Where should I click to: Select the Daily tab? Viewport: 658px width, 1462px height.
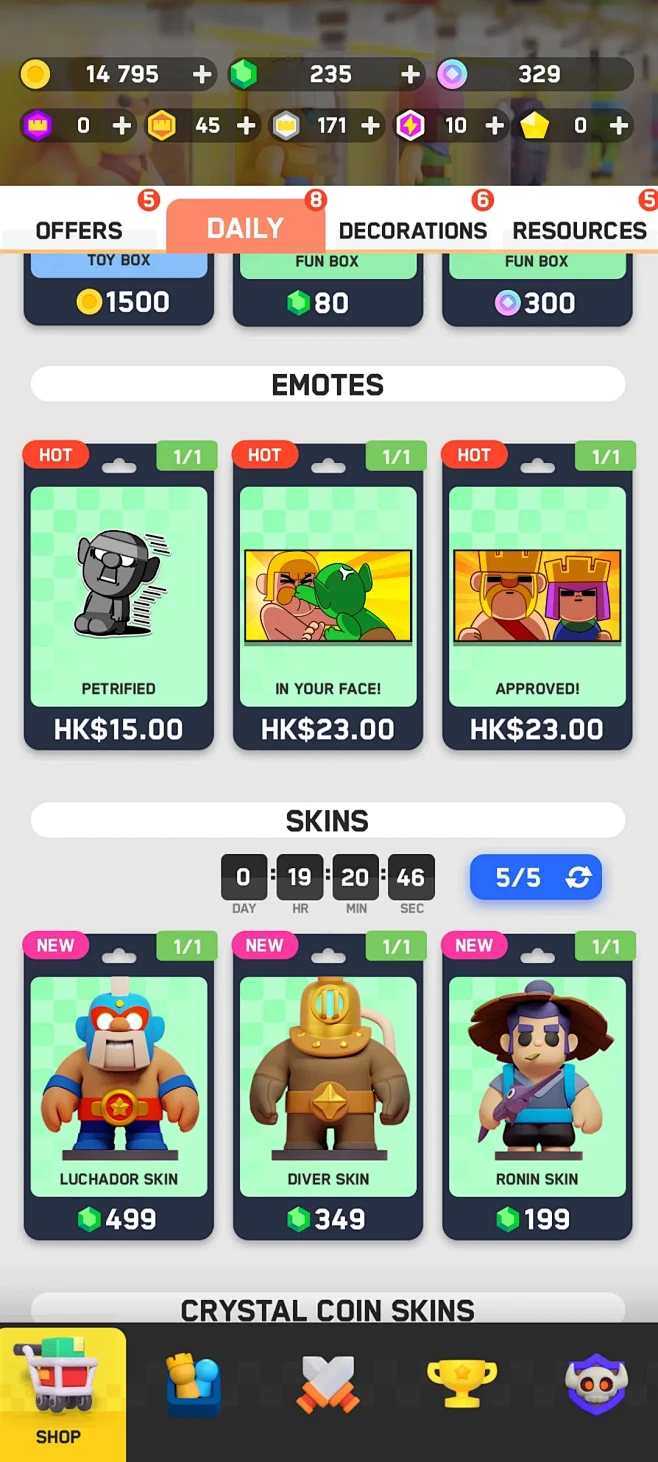[245, 228]
